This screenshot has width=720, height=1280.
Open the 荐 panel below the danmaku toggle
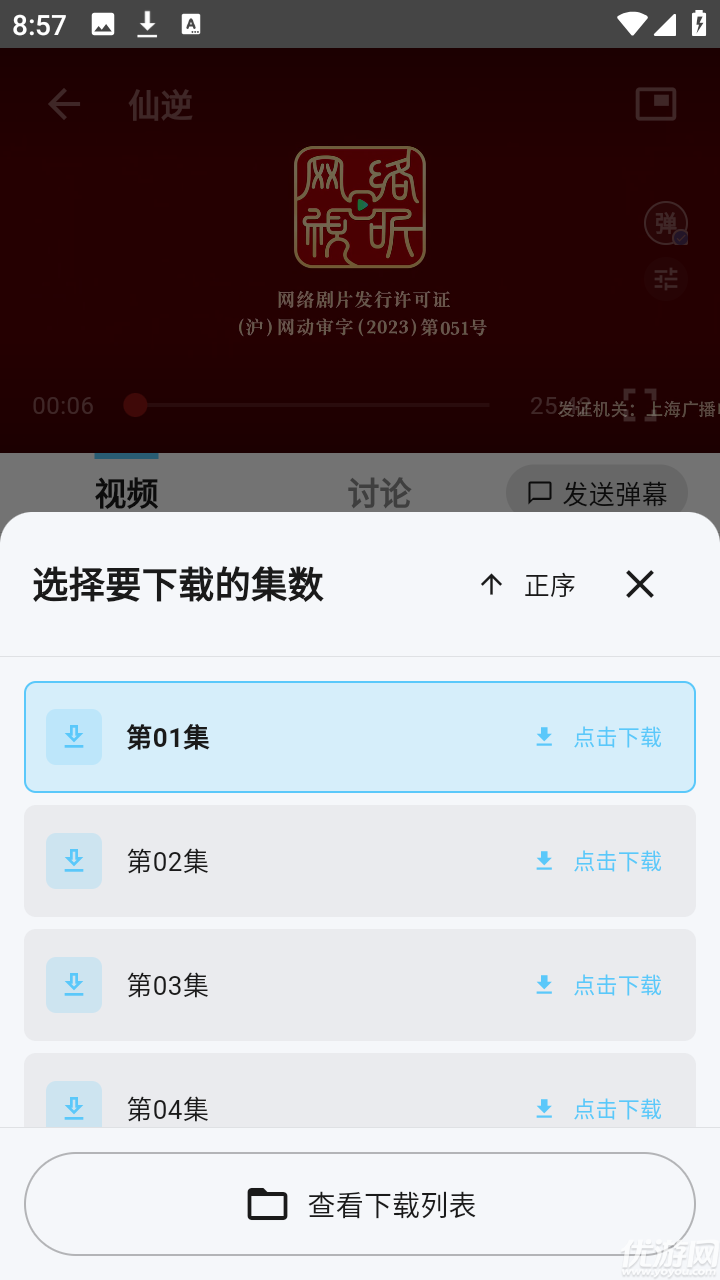pyautogui.click(x=664, y=281)
